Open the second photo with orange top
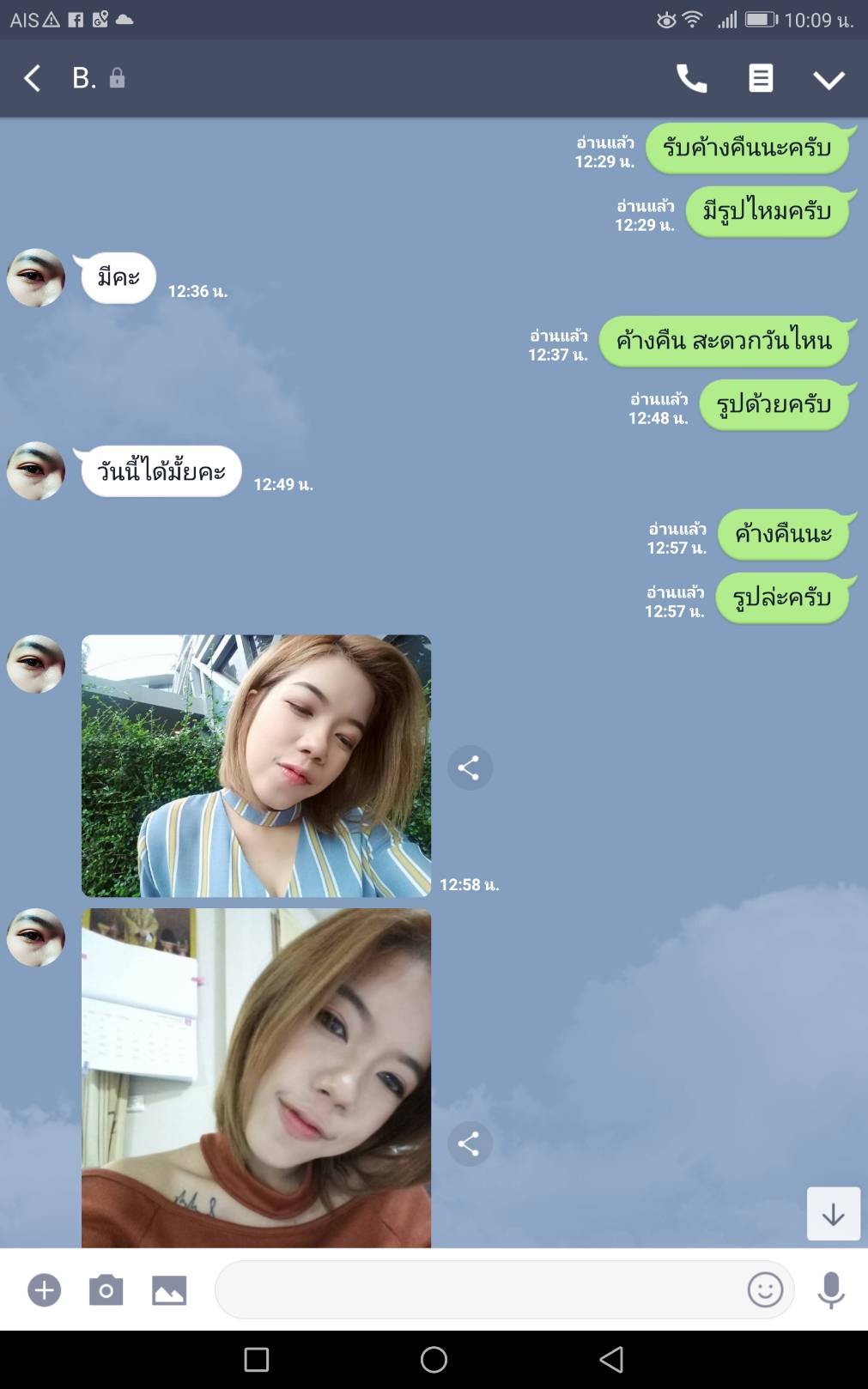Image resolution: width=868 pixels, height=1389 pixels. (x=256, y=1077)
